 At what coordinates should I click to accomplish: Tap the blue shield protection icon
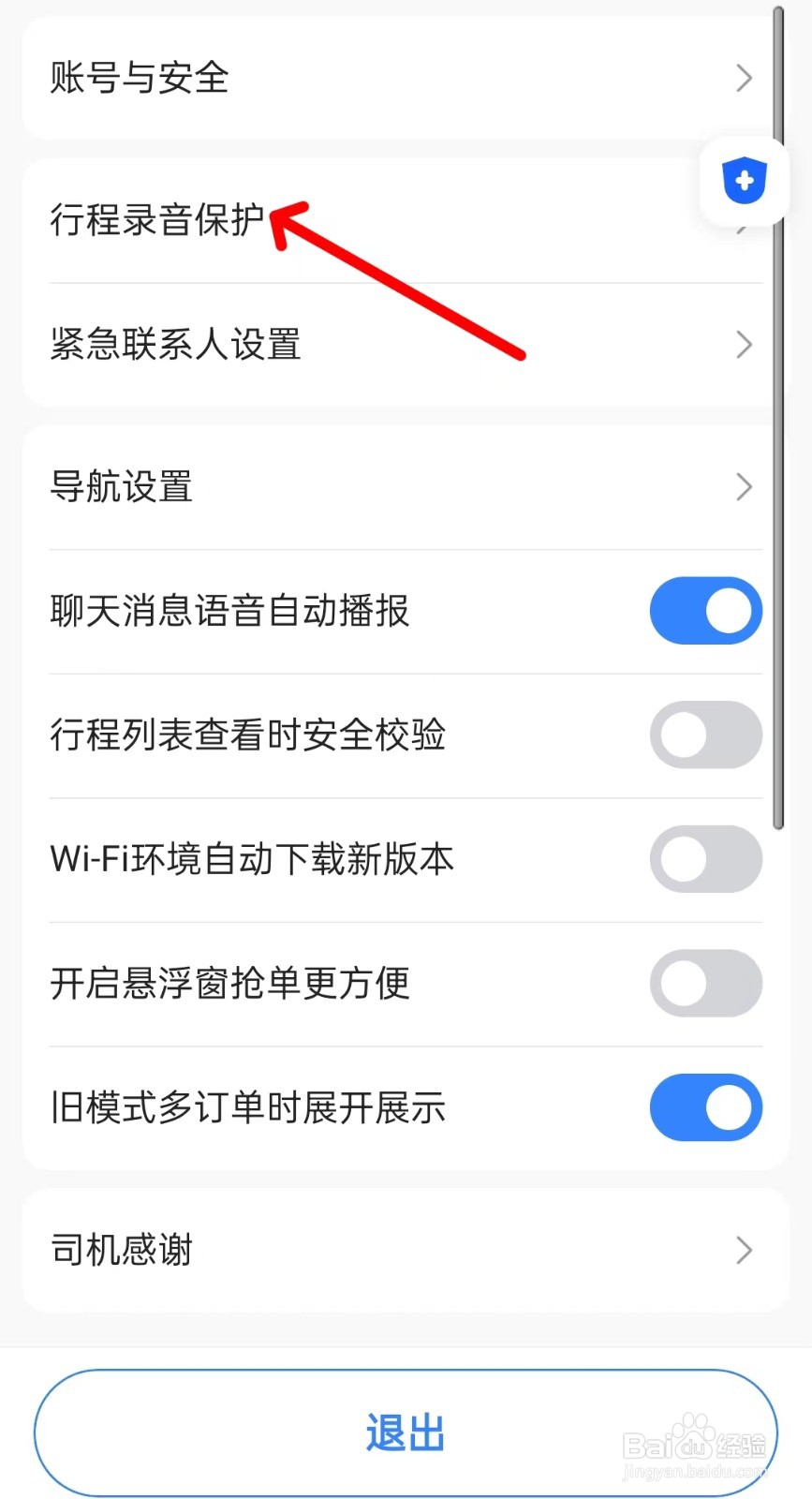(743, 180)
